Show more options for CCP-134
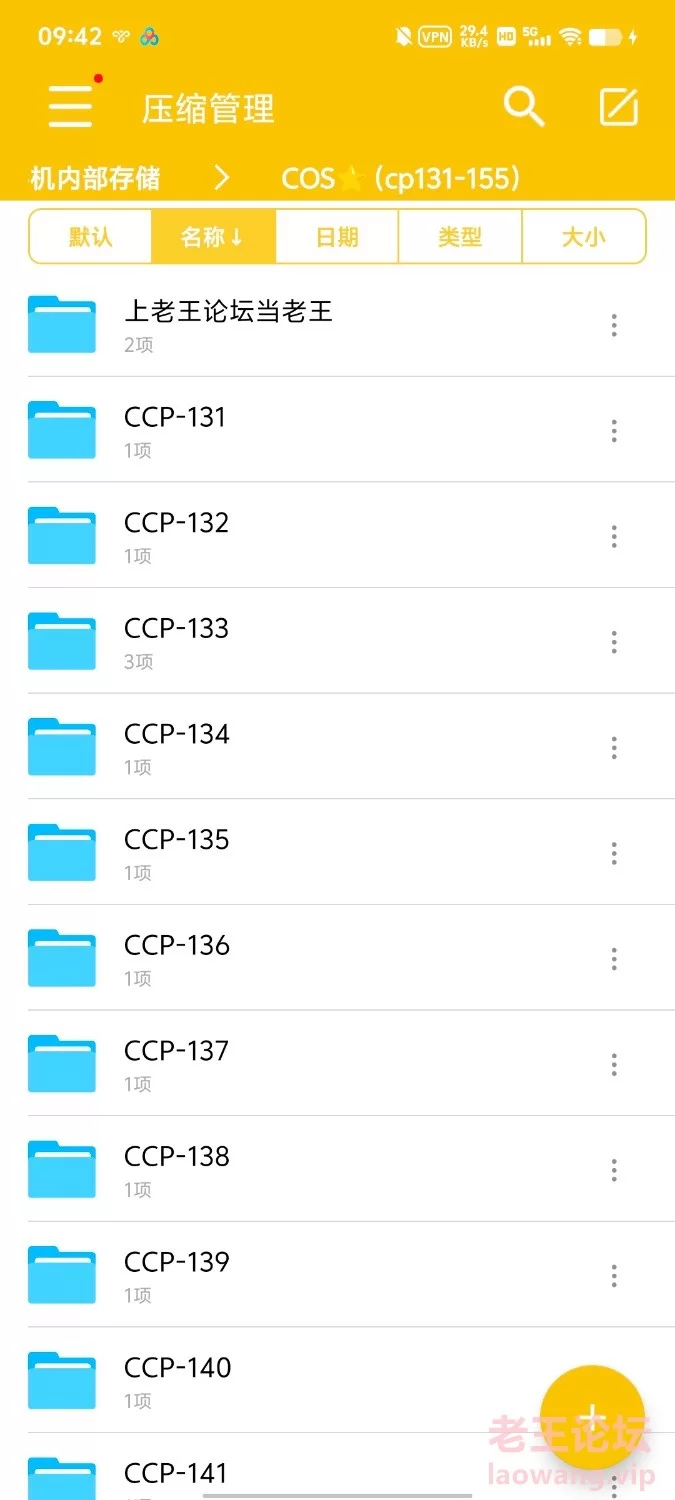Image resolution: width=675 pixels, height=1500 pixels. click(x=614, y=747)
